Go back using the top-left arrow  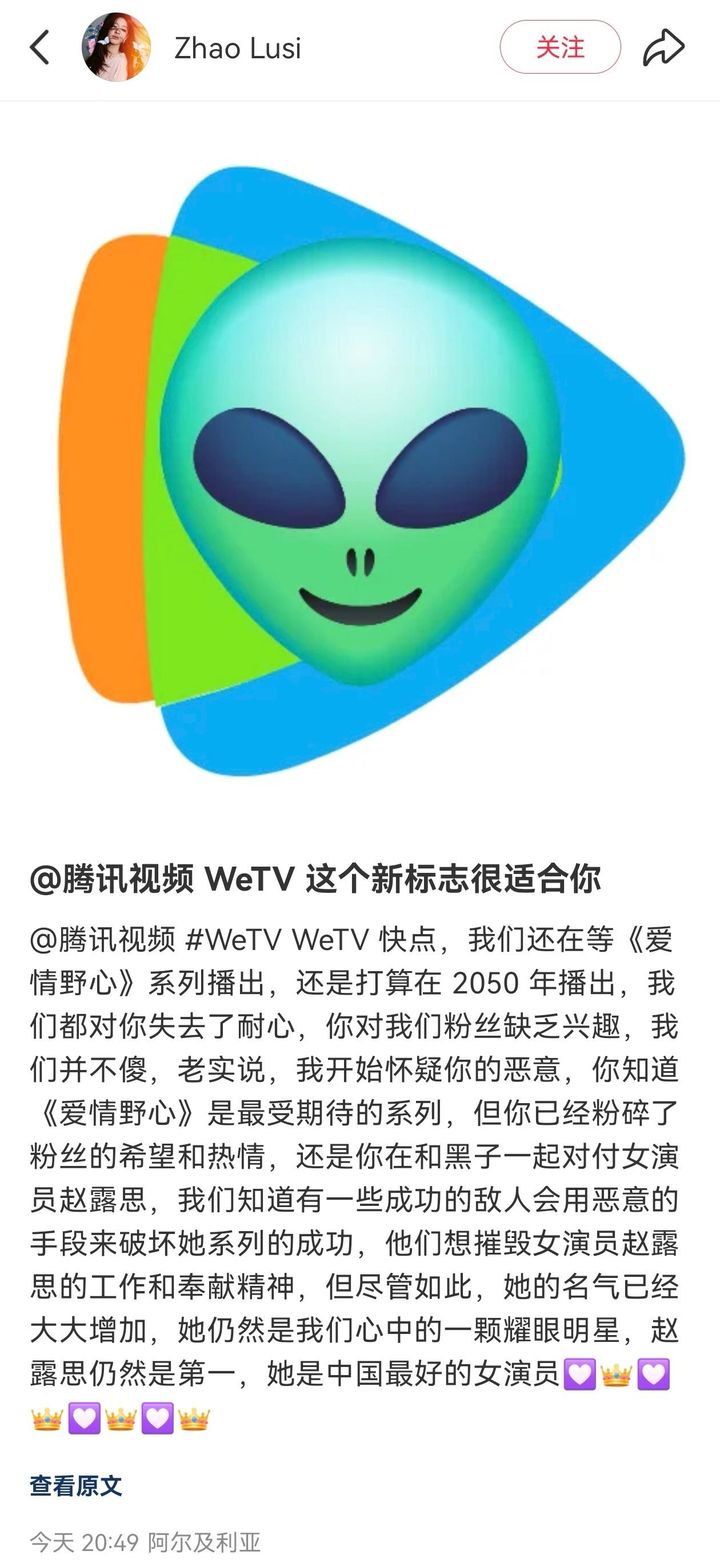(40, 47)
